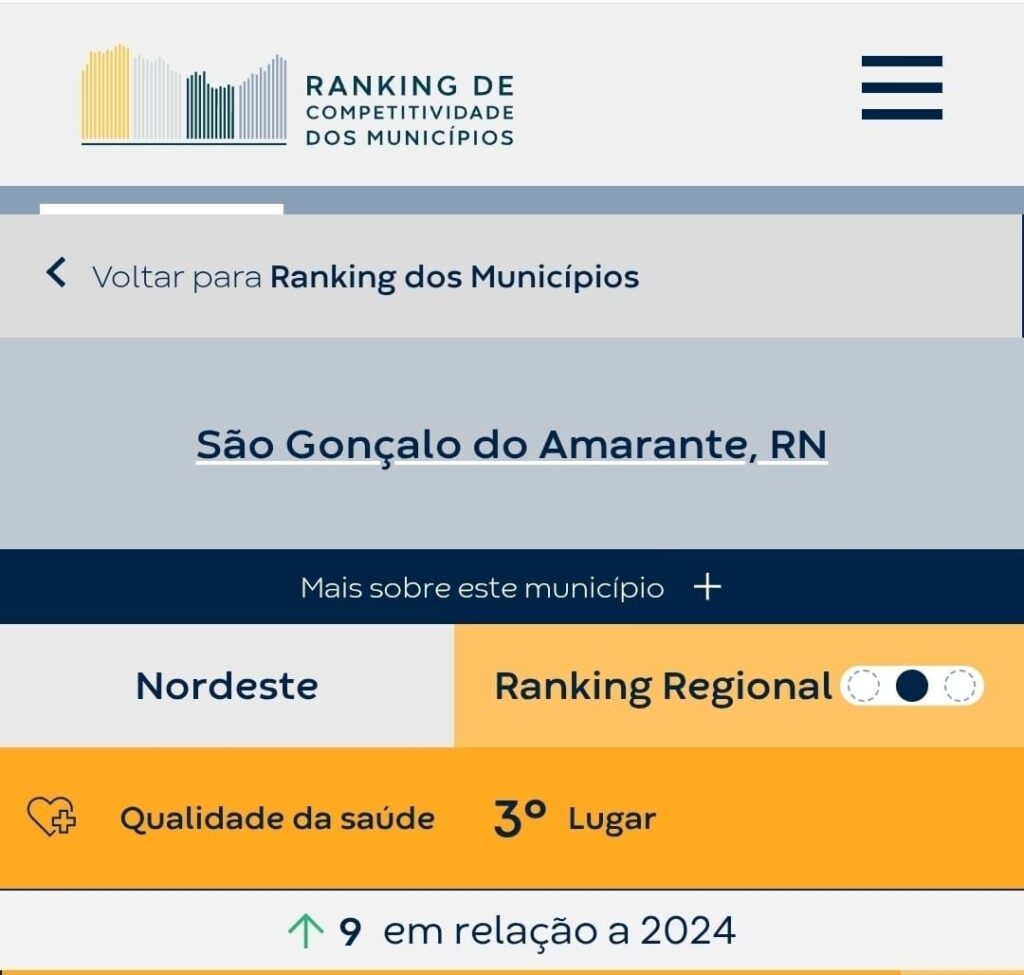Tap the Ranking de Competitividade logo
This screenshot has height=975, width=1024.
click(297, 97)
